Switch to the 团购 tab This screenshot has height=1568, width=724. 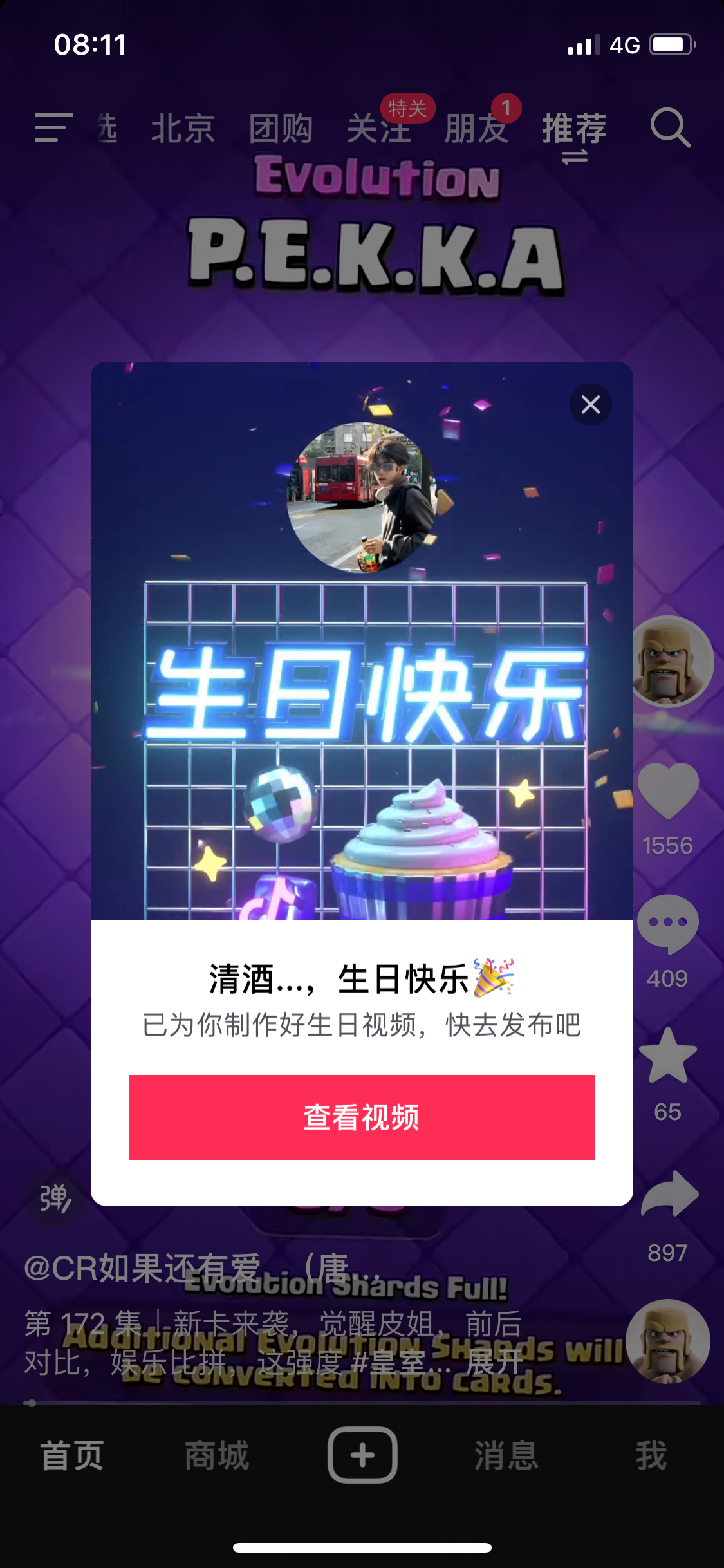point(281,128)
